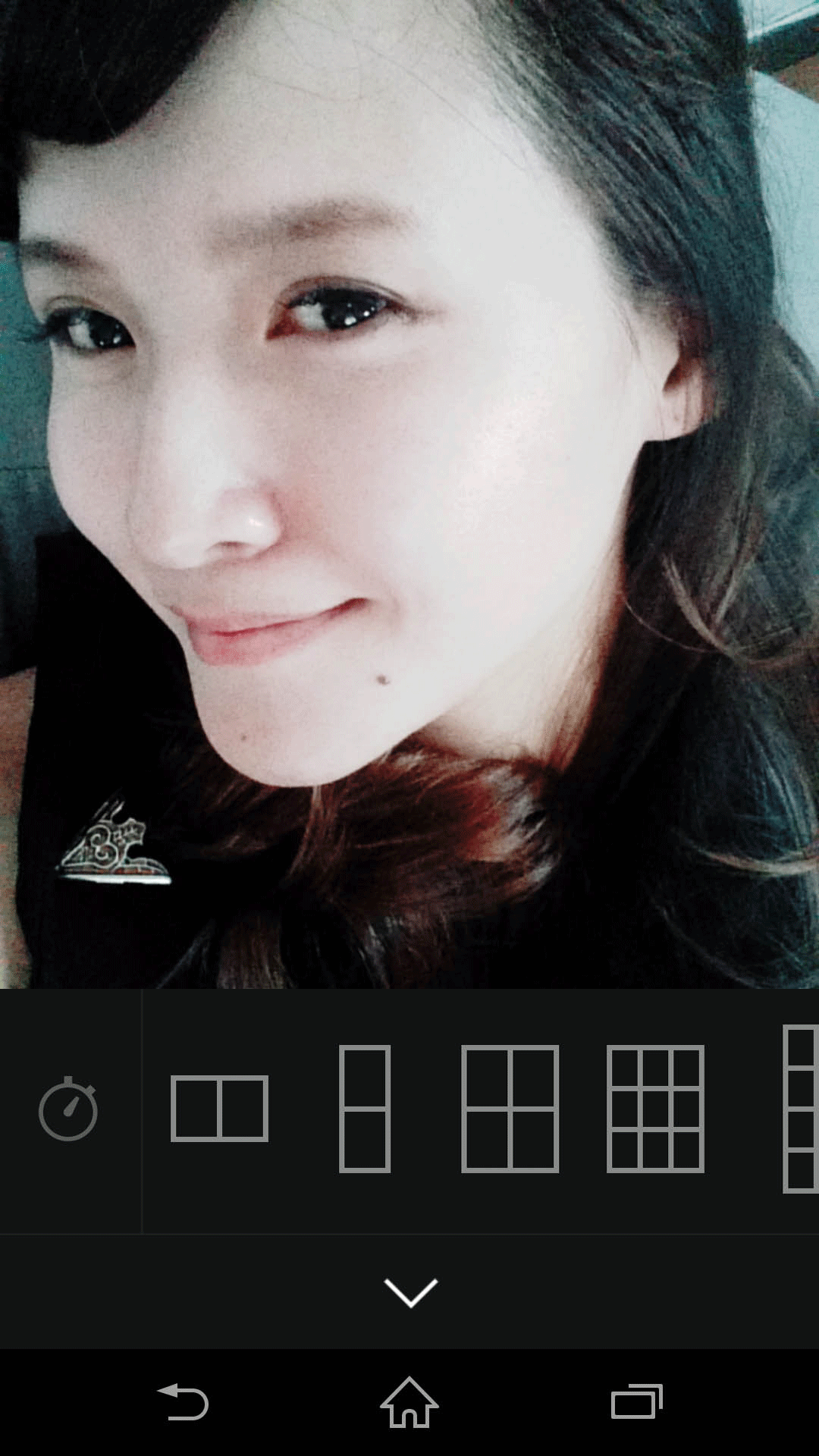819x1456 pixels.
Task: Open recent apps from the navigation bar
Action: pos(637,1402)
